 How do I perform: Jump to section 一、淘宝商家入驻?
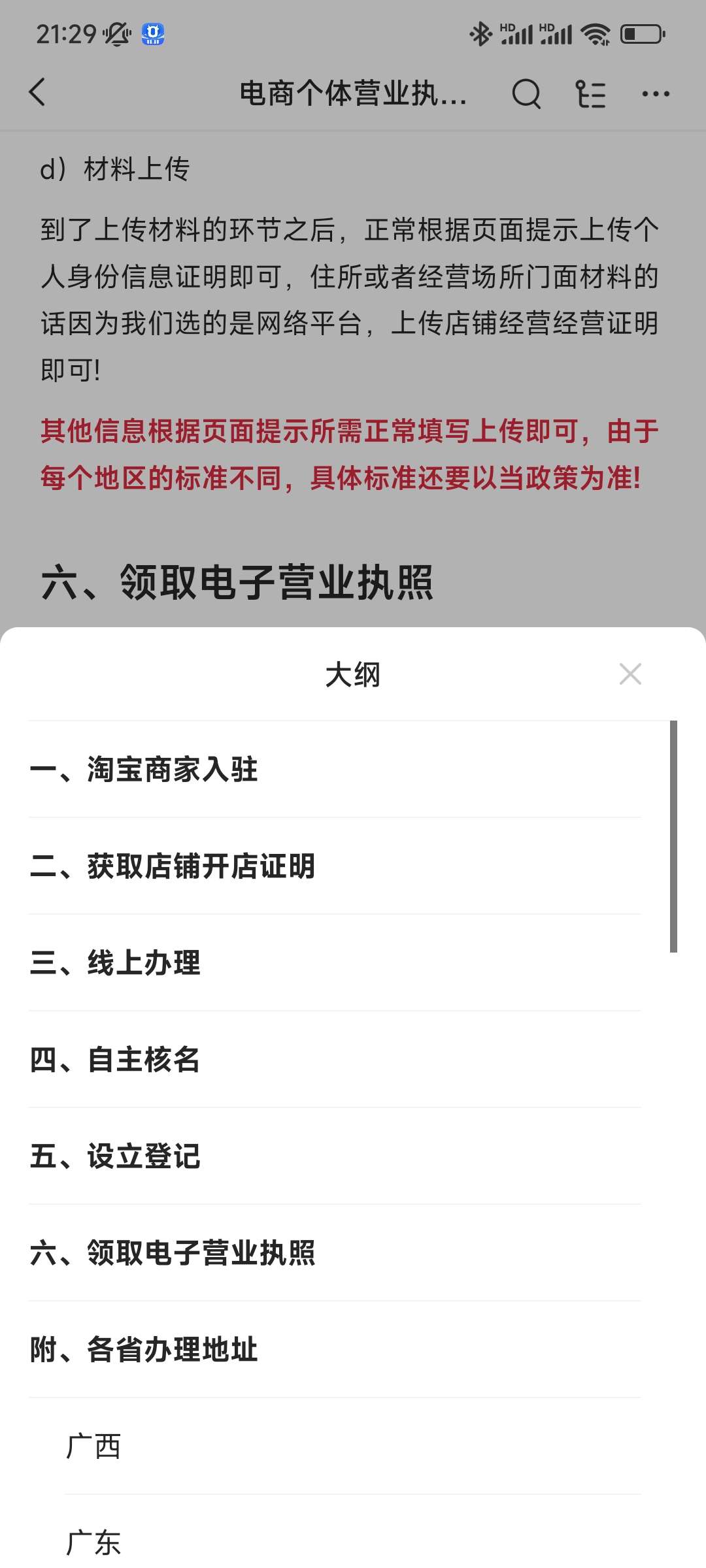[x=144, y=769]
